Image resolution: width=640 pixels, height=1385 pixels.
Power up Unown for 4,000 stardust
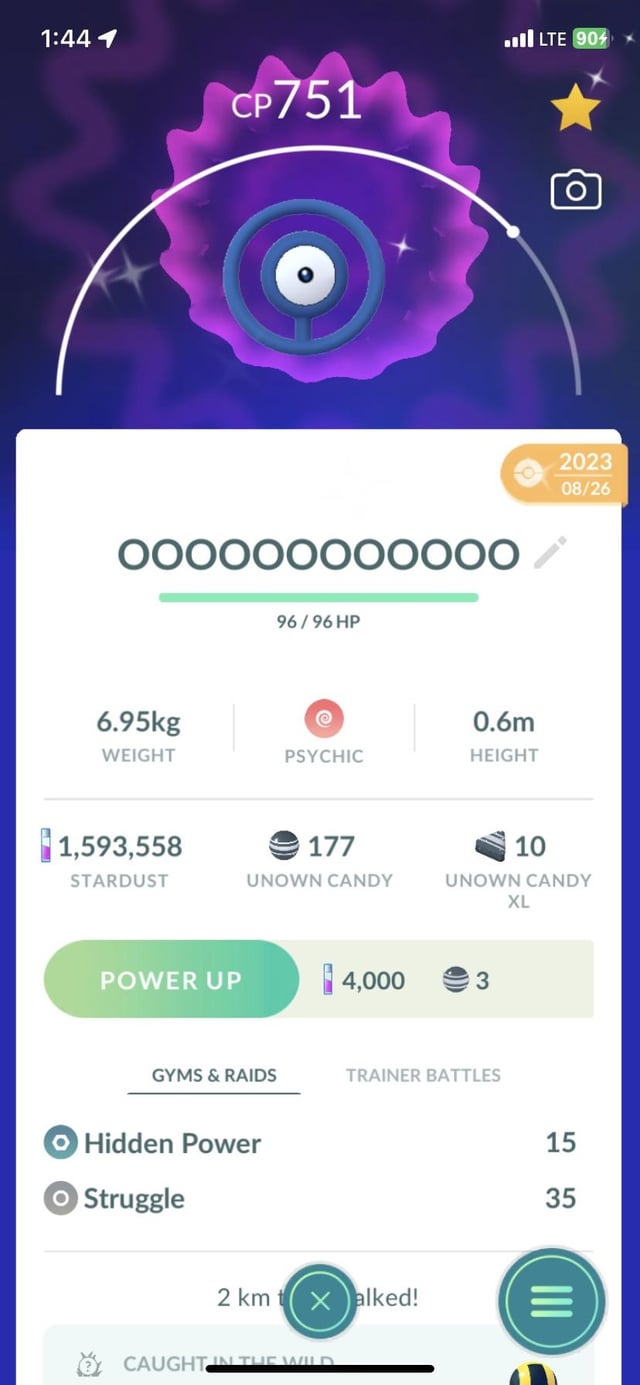(171, 980)
